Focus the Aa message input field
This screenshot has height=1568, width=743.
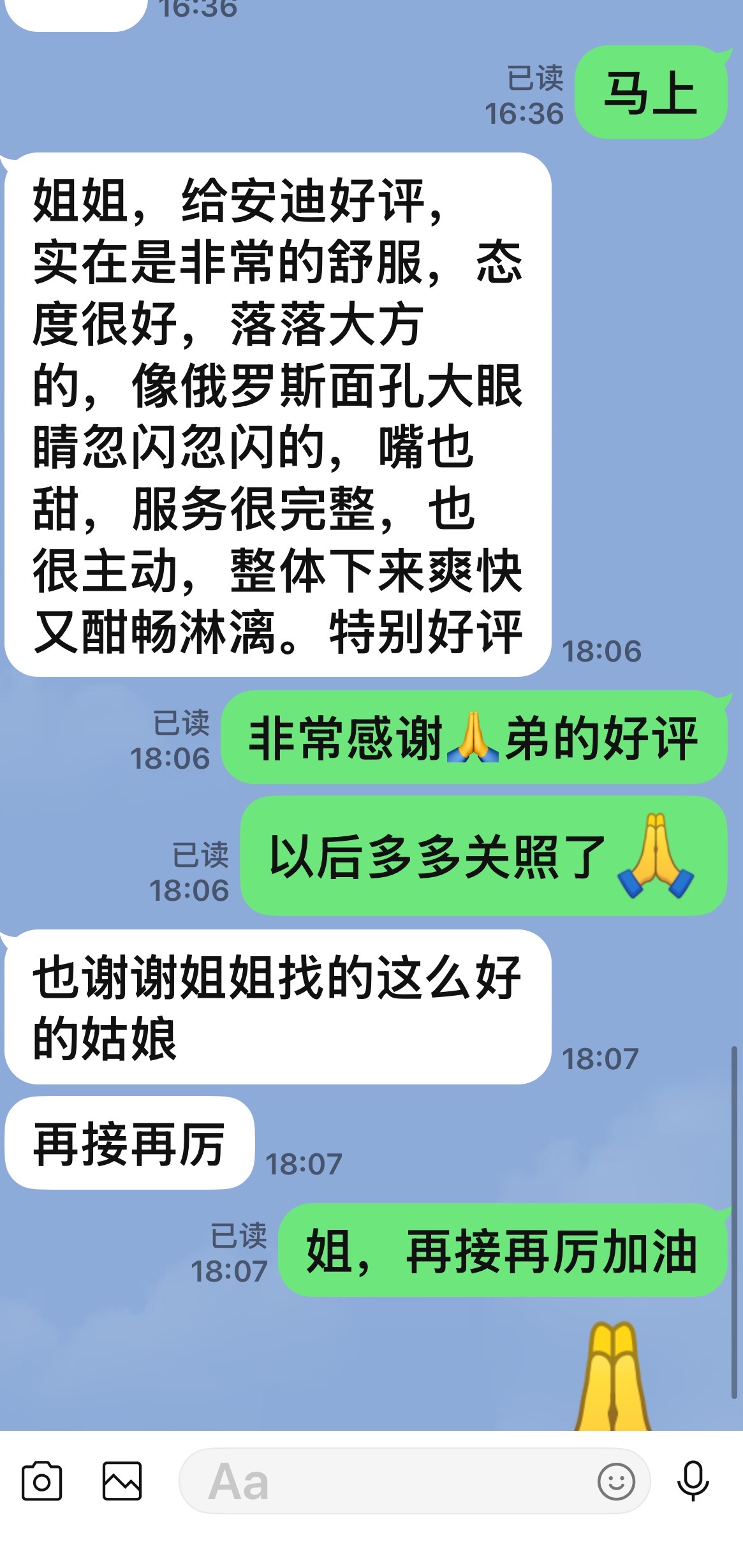click(415, 1481)
